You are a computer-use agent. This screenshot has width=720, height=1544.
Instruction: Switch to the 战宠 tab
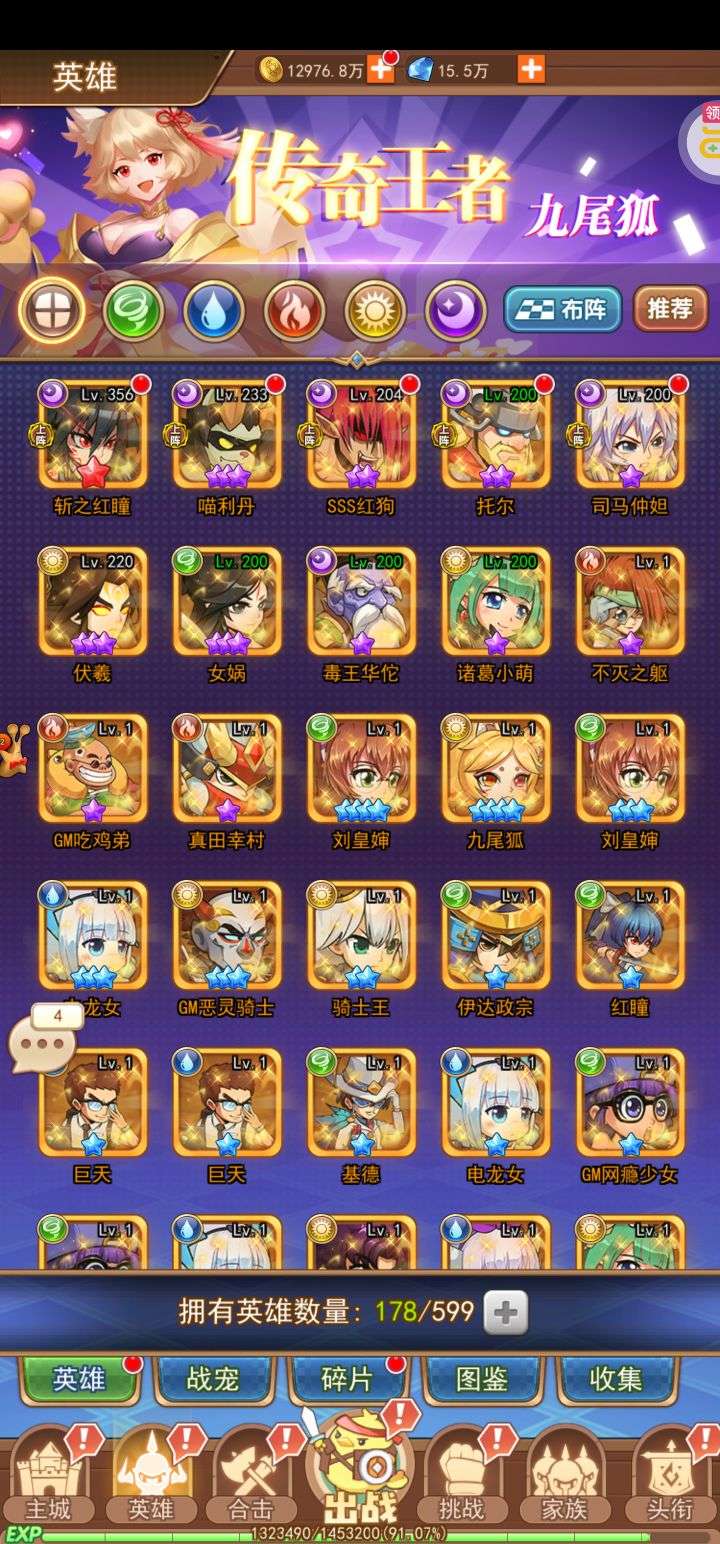click(x=214, y=1380)
